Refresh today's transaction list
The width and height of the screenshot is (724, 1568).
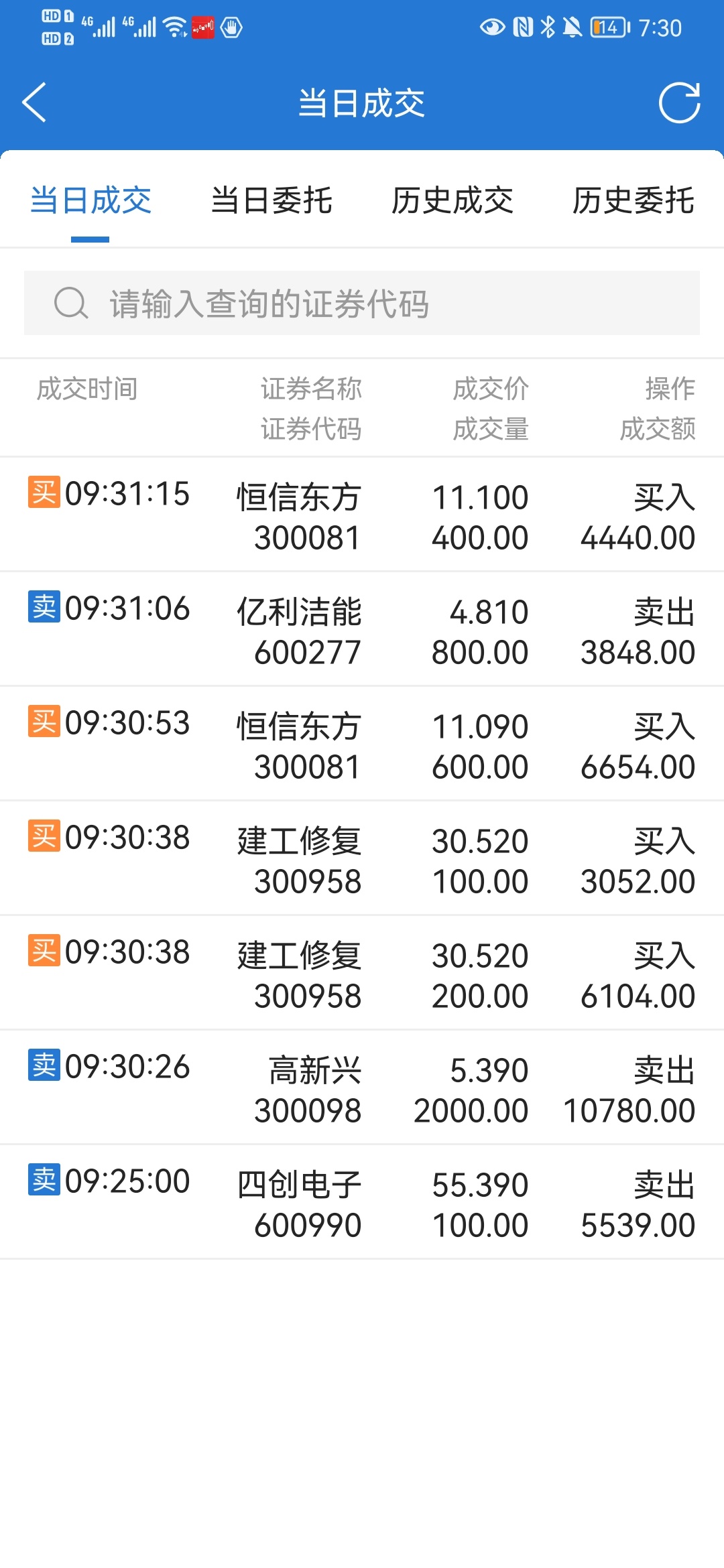679,103
